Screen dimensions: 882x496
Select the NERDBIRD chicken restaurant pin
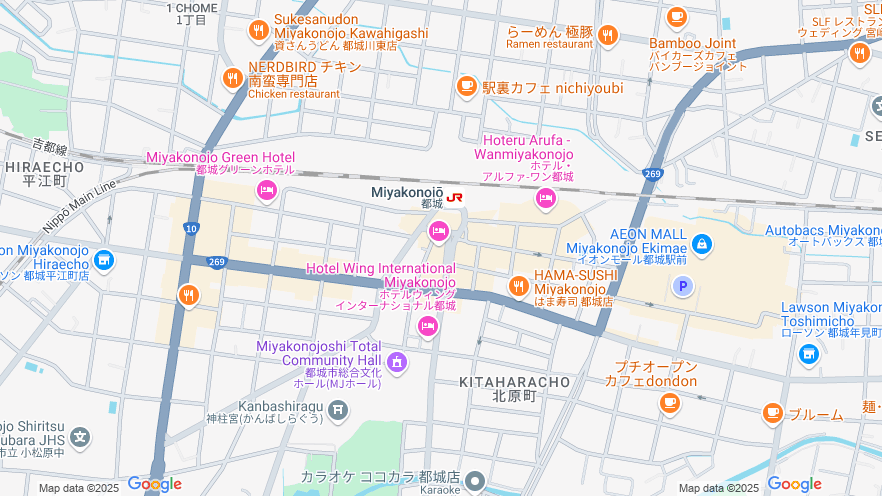[232, 76]
